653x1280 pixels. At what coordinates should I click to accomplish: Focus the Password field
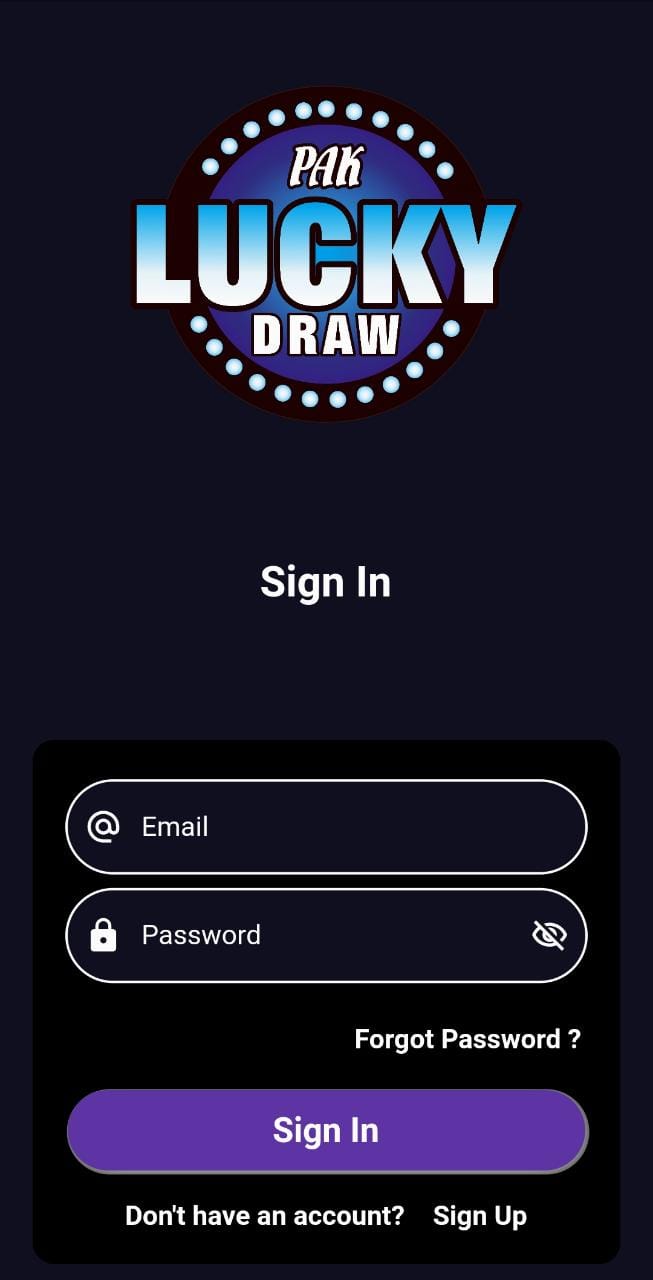click(326, 935)
